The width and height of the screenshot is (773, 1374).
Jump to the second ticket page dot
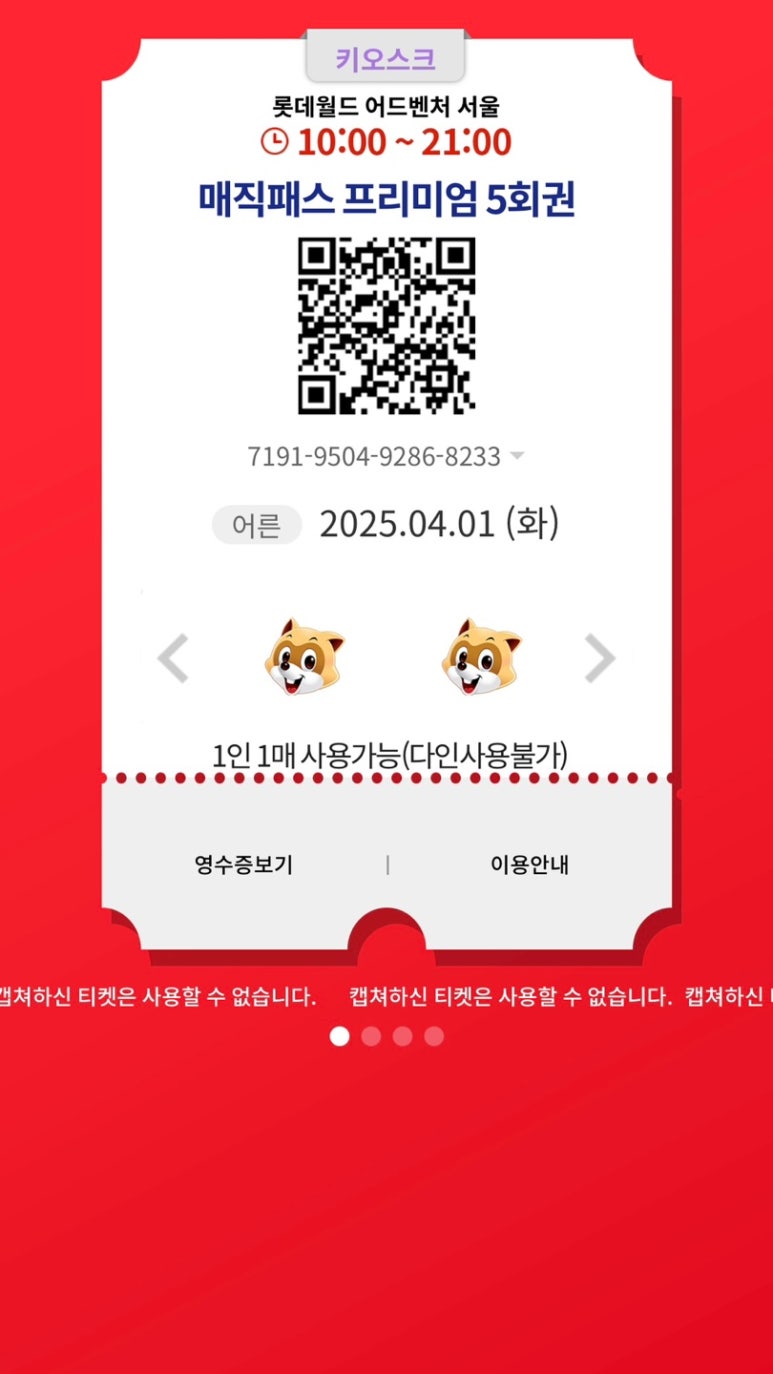point(371,1036)
